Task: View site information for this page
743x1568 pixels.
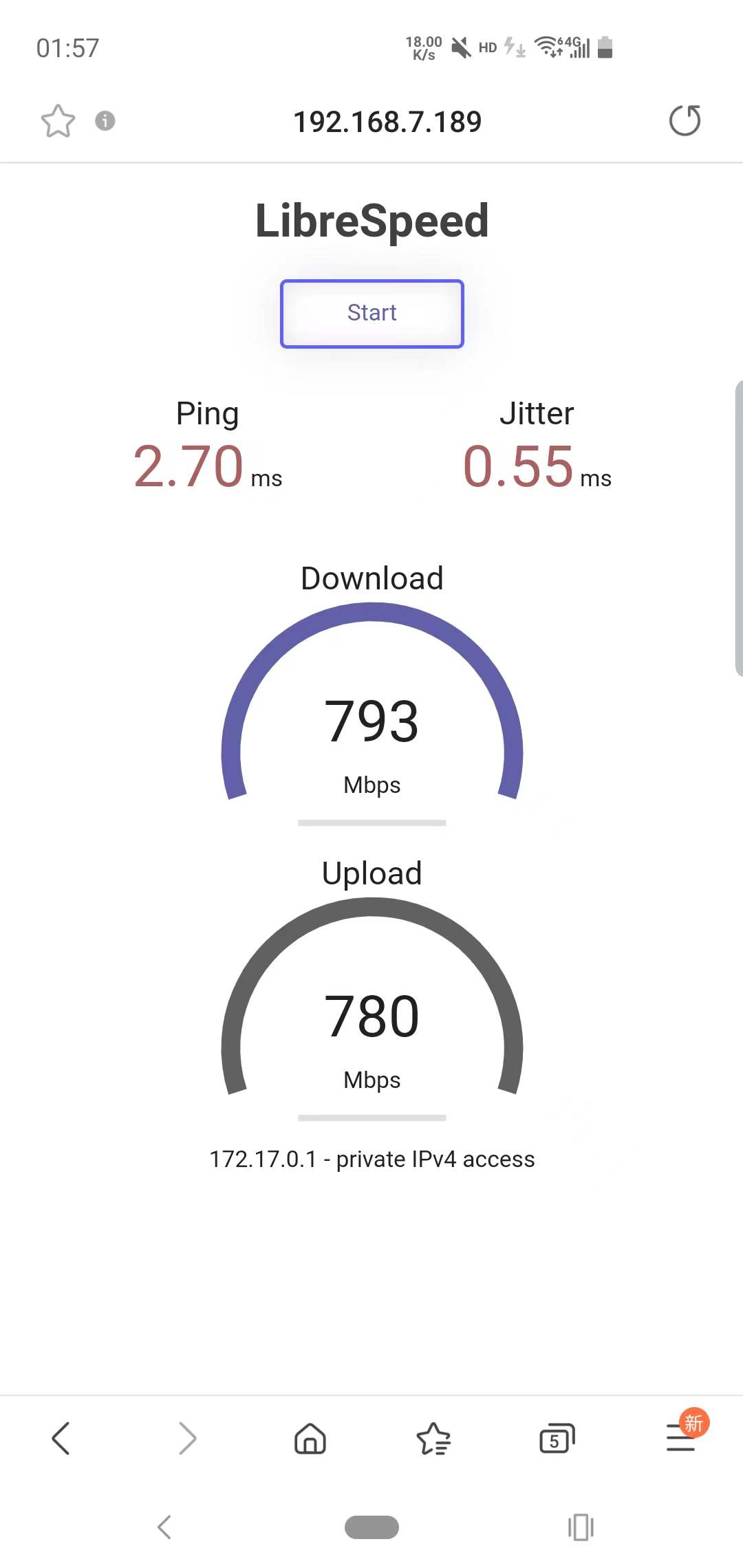Action: coord(105,121)
